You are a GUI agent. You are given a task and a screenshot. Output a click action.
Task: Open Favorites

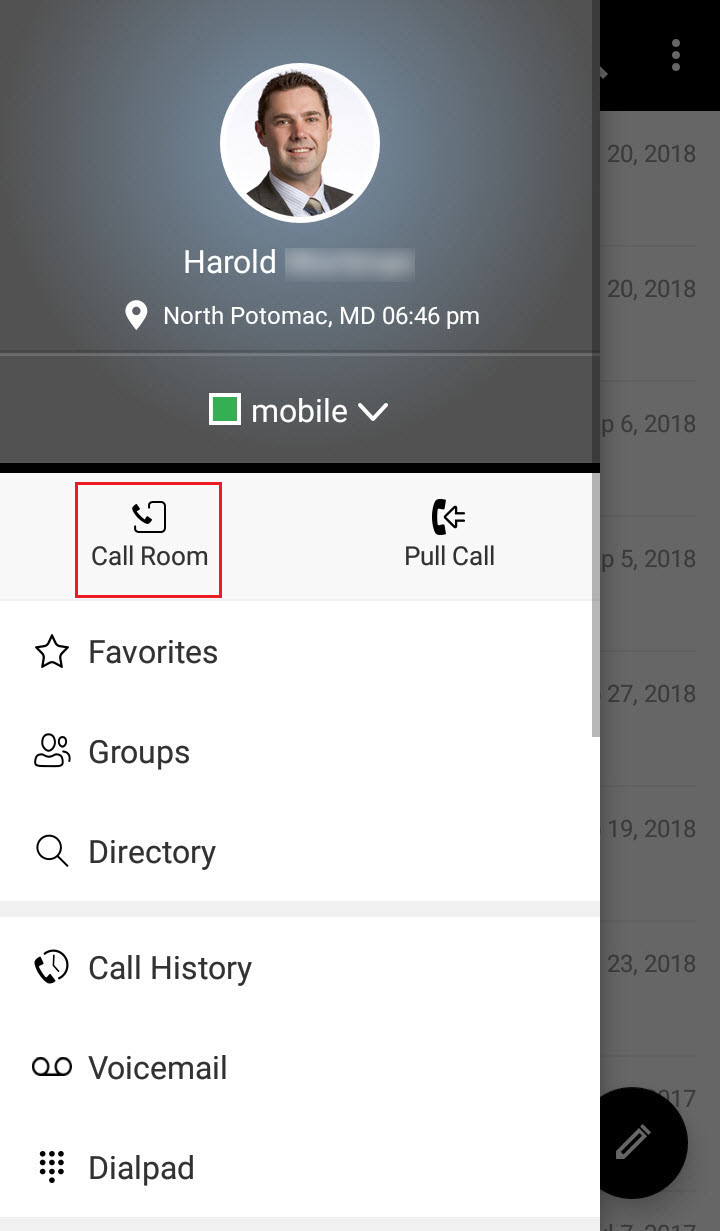(x=300, y=652)
